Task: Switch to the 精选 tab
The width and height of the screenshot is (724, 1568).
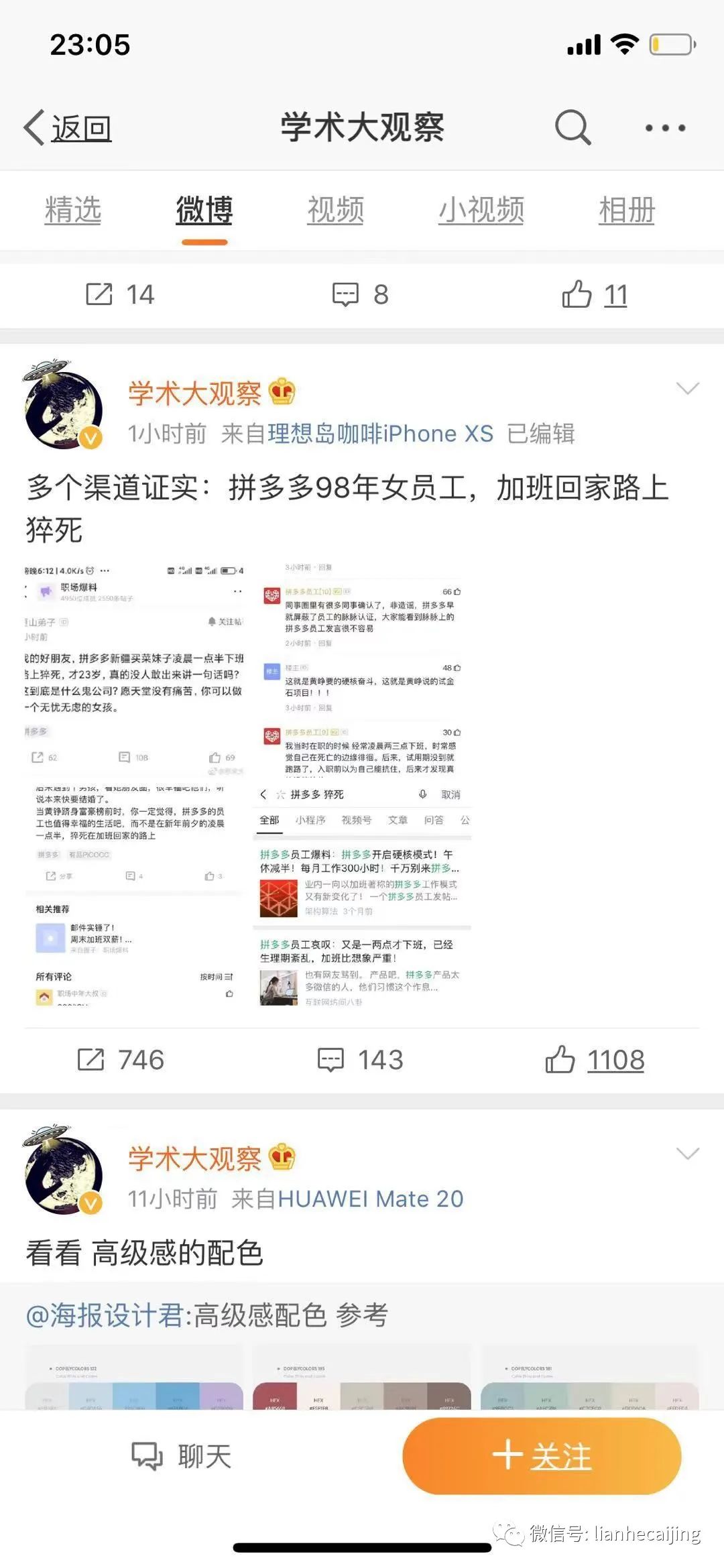Action: (73, 210)
